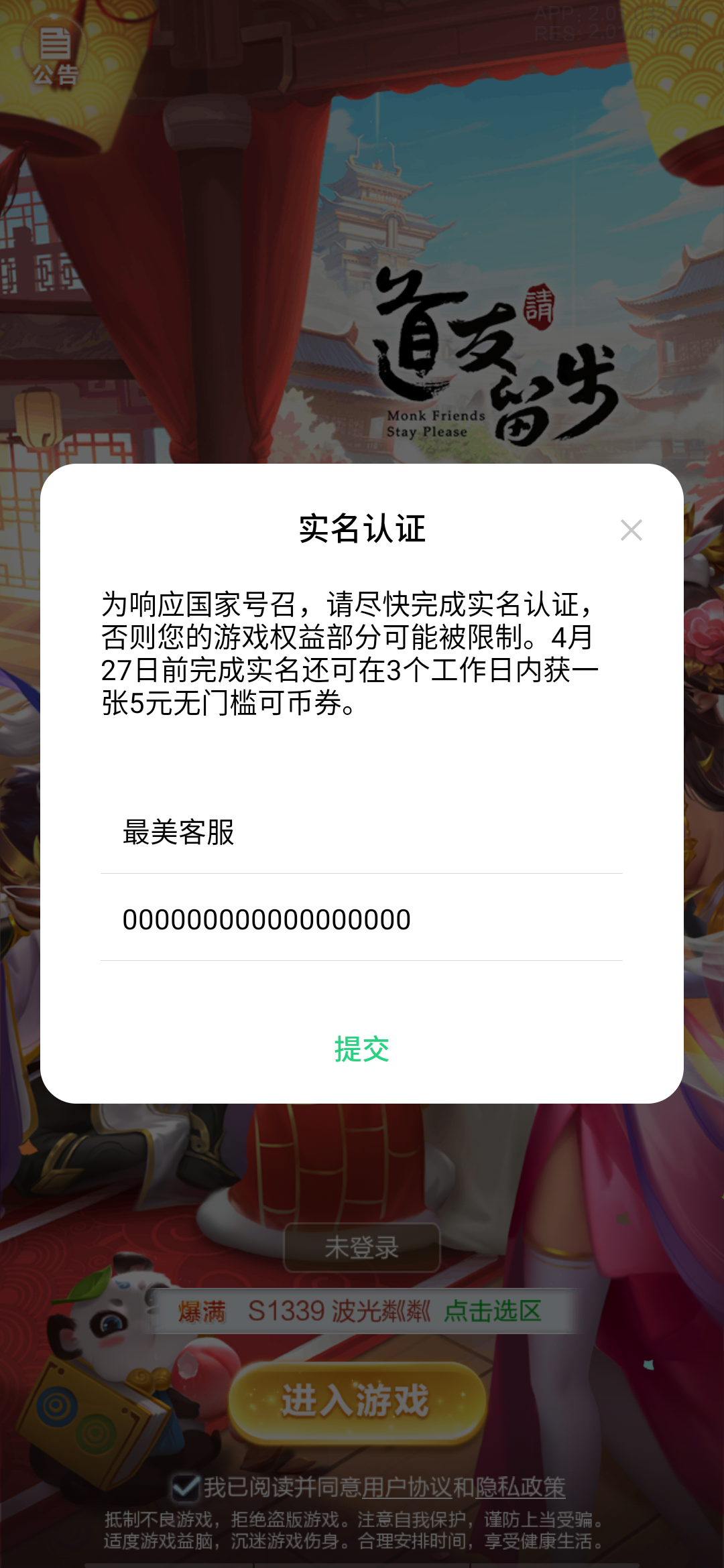Image resolution: width=724 pixels, height=1568 pixels.
Task: Tap the name field showing 最美客服
Action: click(x=362, y=832)
